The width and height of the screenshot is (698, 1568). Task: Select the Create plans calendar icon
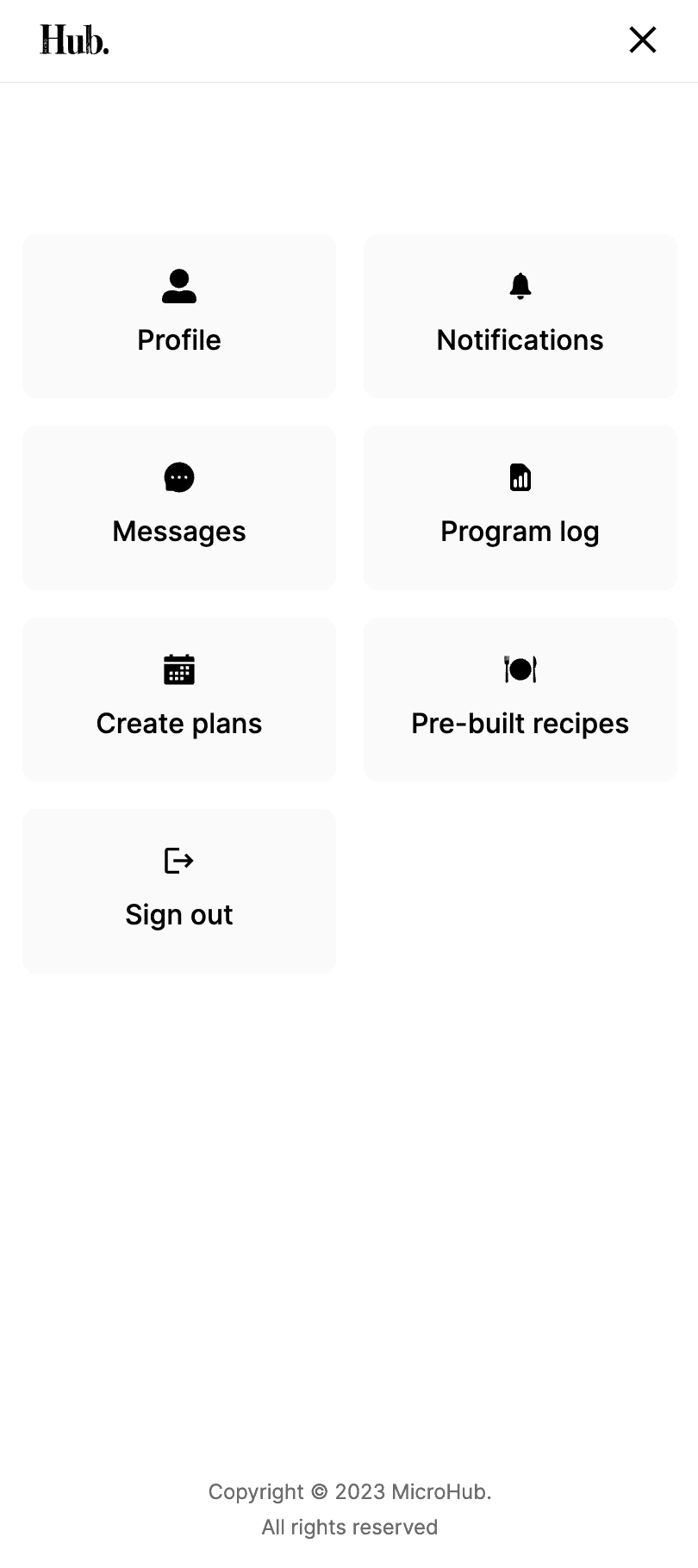pyautogui.click(x=178, y=669)
